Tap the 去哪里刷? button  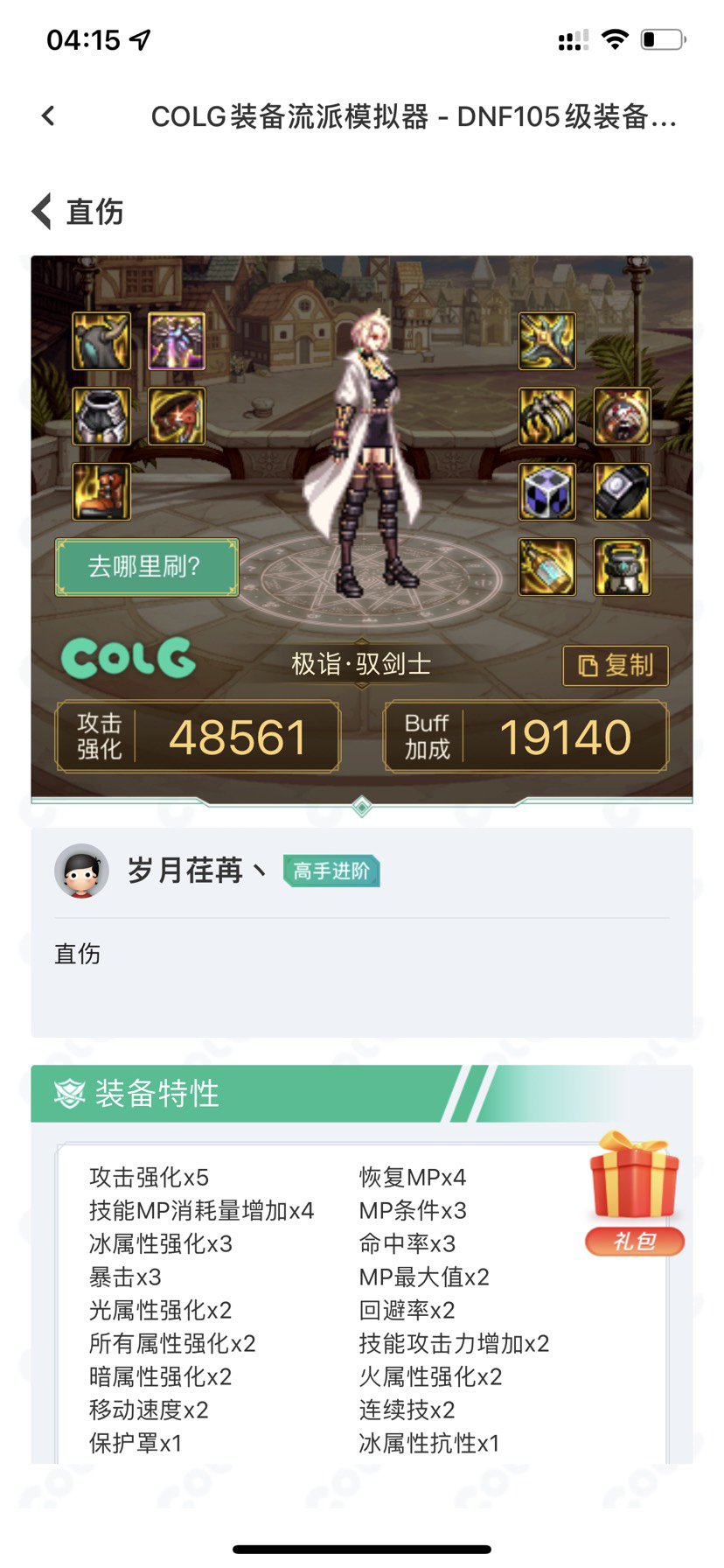[x=146, y=567]
